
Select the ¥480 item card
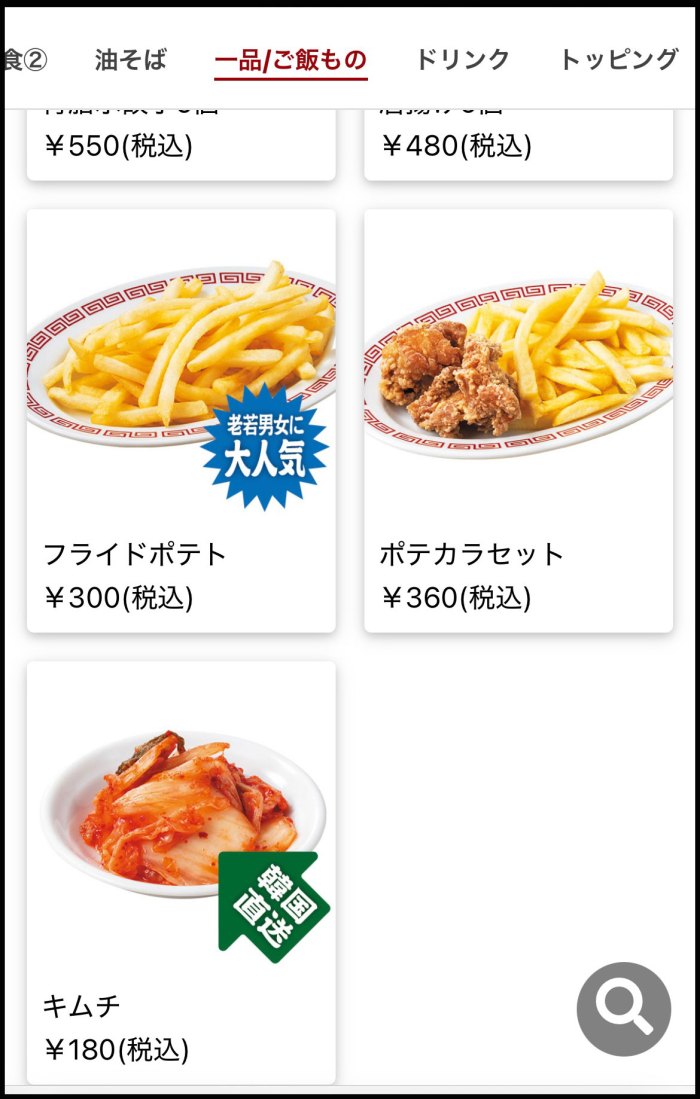tap(518, 146)
